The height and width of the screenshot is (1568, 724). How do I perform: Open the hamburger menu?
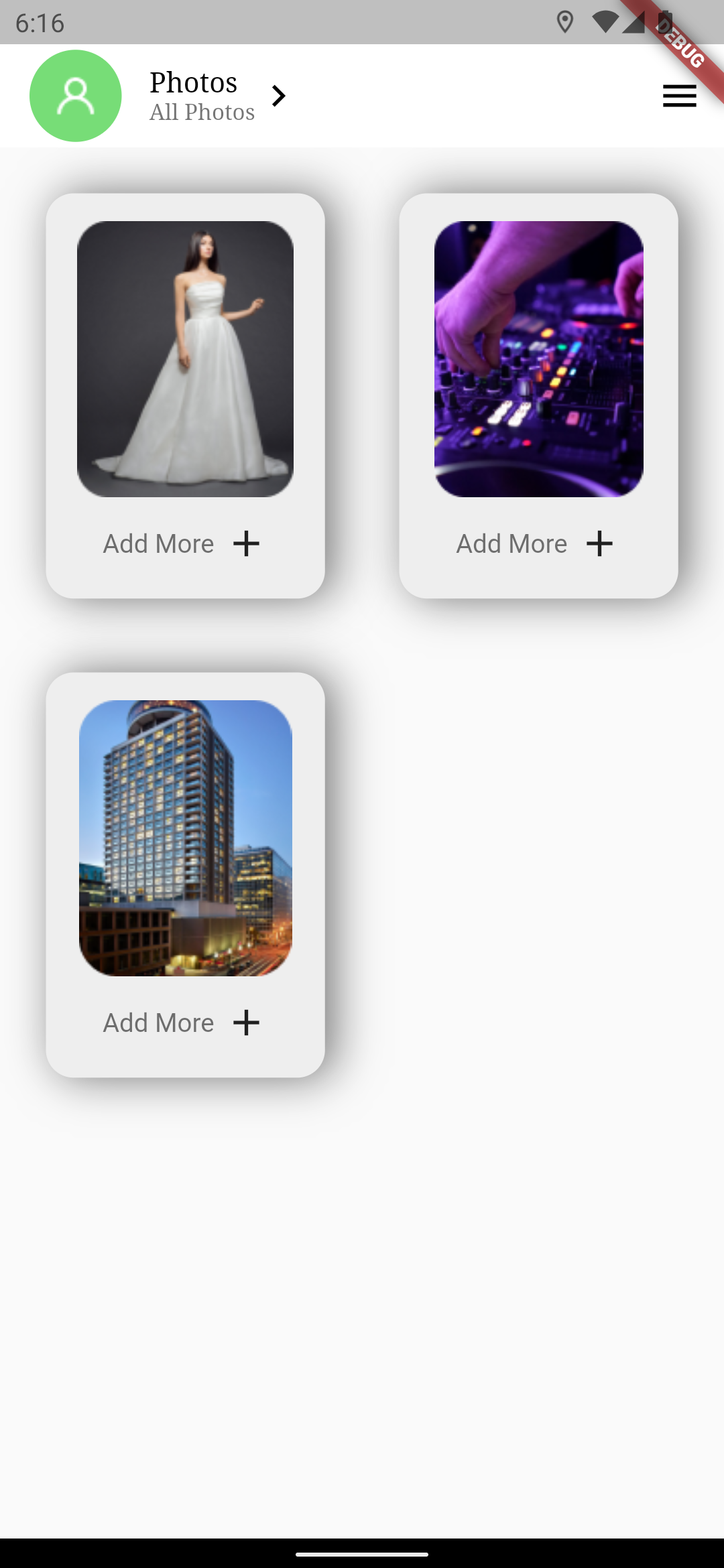coord(679,96)
